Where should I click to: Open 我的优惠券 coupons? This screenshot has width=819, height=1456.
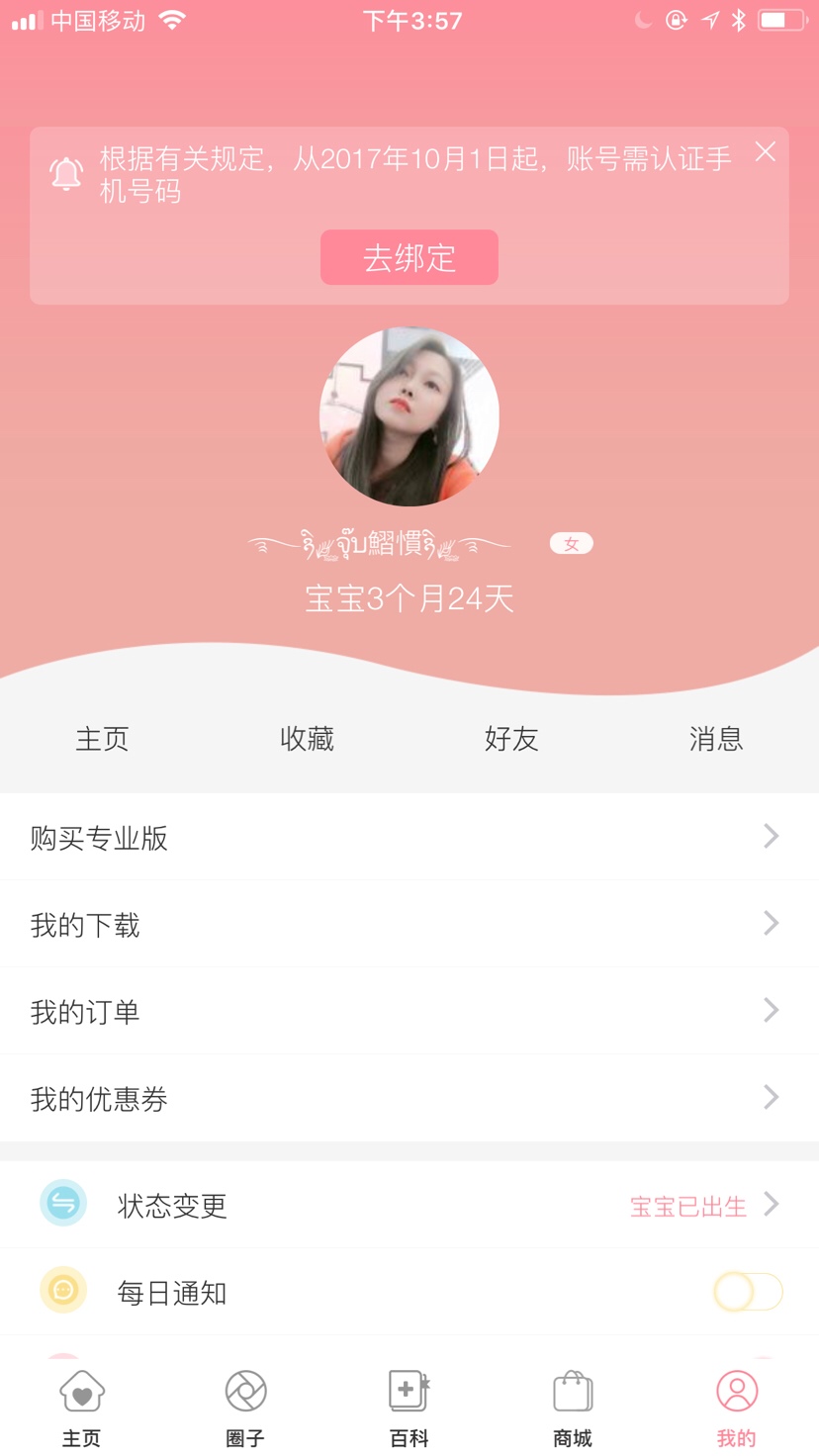tap(409, 1098)
